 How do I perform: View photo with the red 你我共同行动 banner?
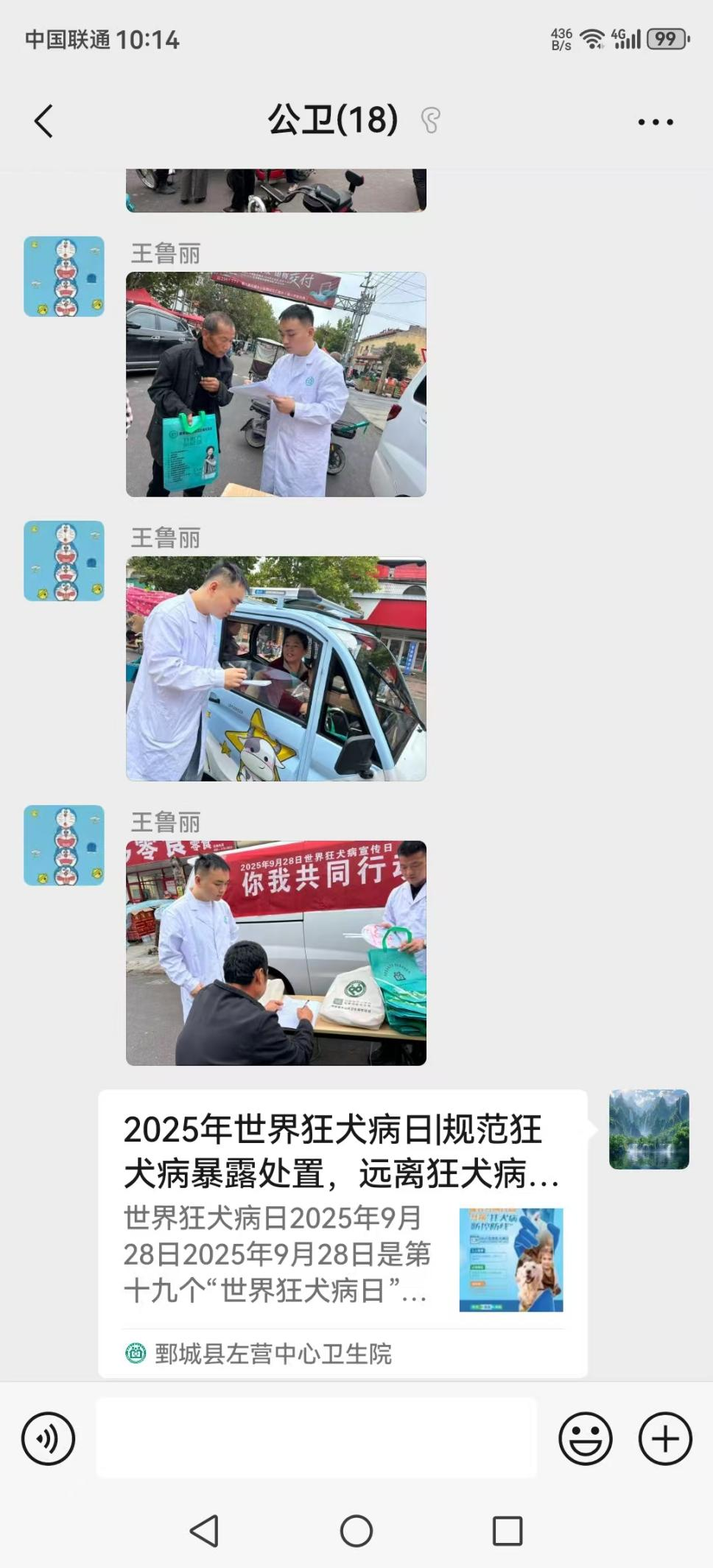[276, 953]
